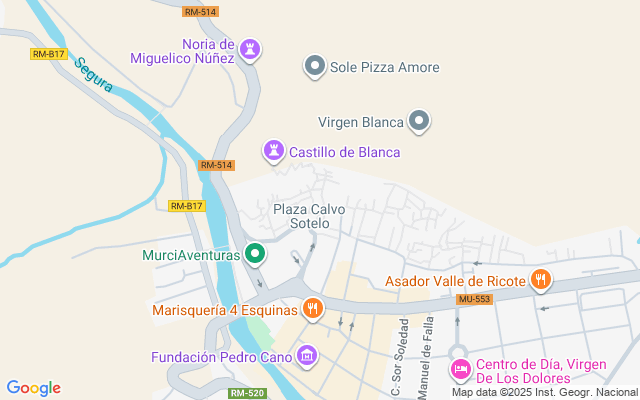
Task: Select the Sole Pizza Amore pin
Action: [315, 67]
